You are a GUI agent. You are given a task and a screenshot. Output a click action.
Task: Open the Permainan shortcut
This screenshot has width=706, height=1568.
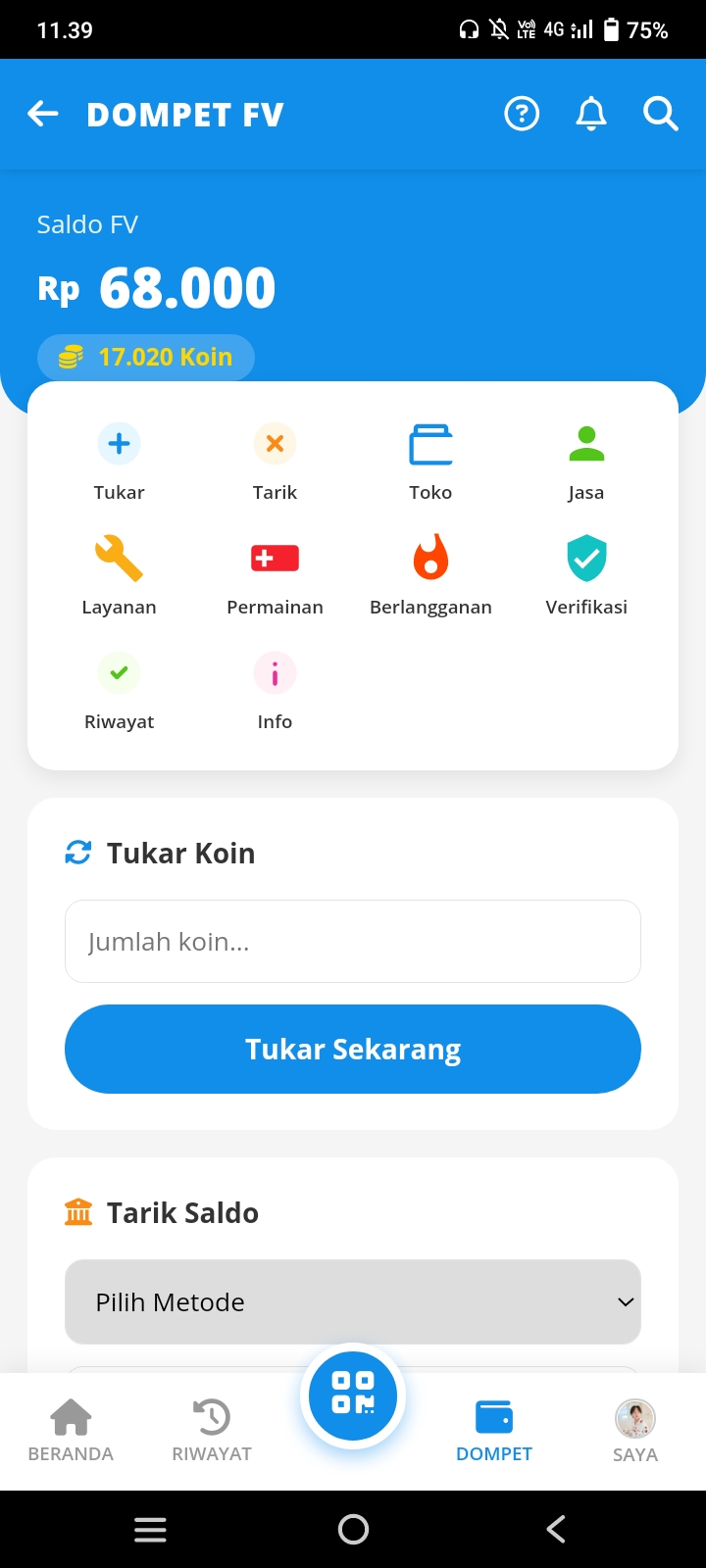(x=275, y=575)
